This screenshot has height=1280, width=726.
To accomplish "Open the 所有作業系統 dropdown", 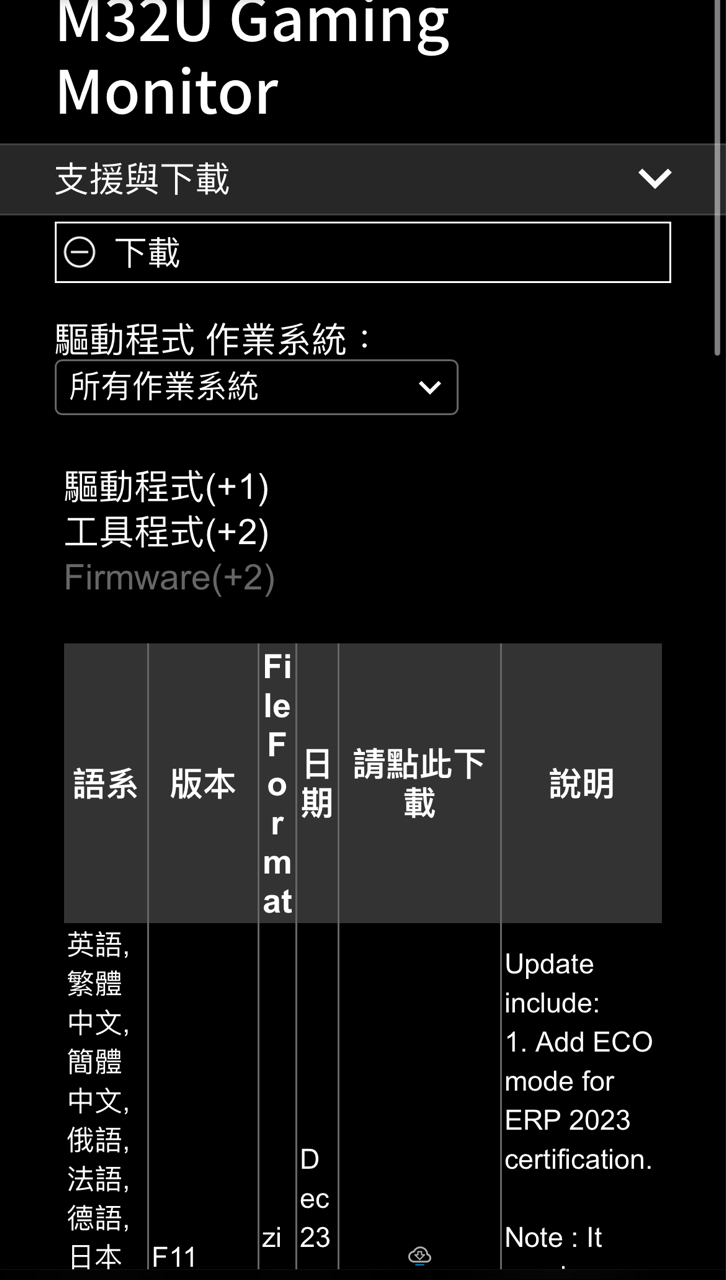I will point(256,387).
